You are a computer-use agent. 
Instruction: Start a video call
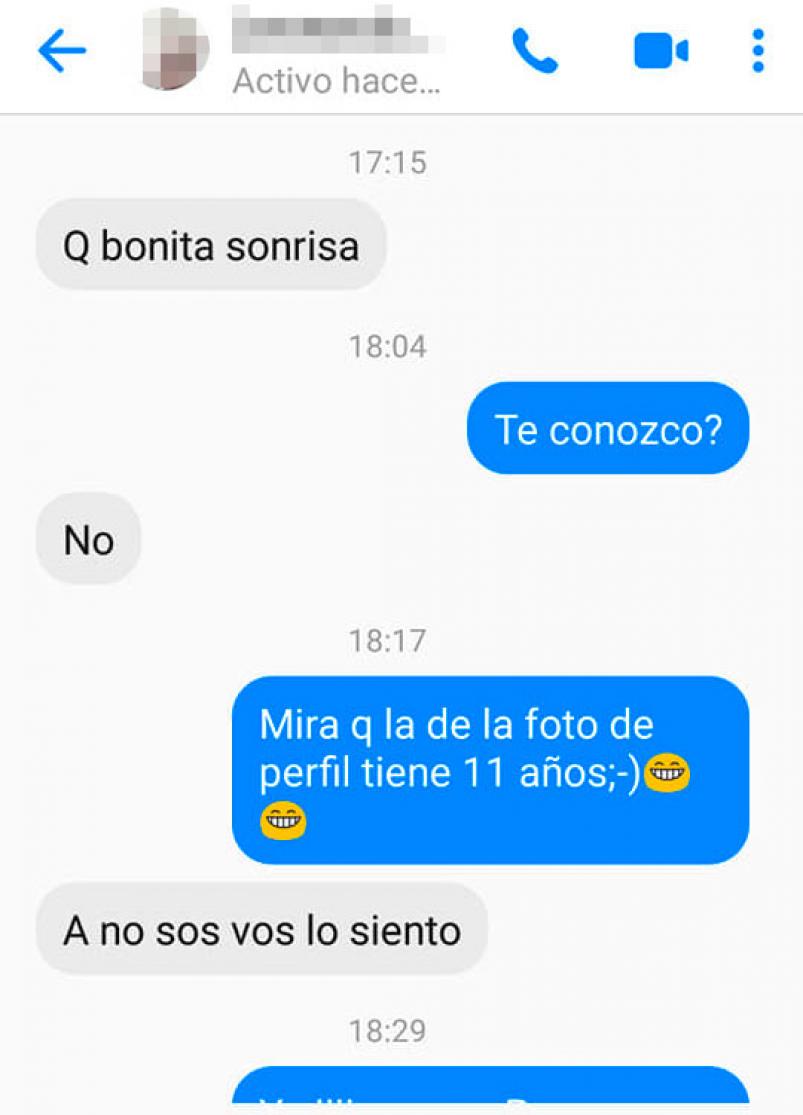[x=660, y=51]
